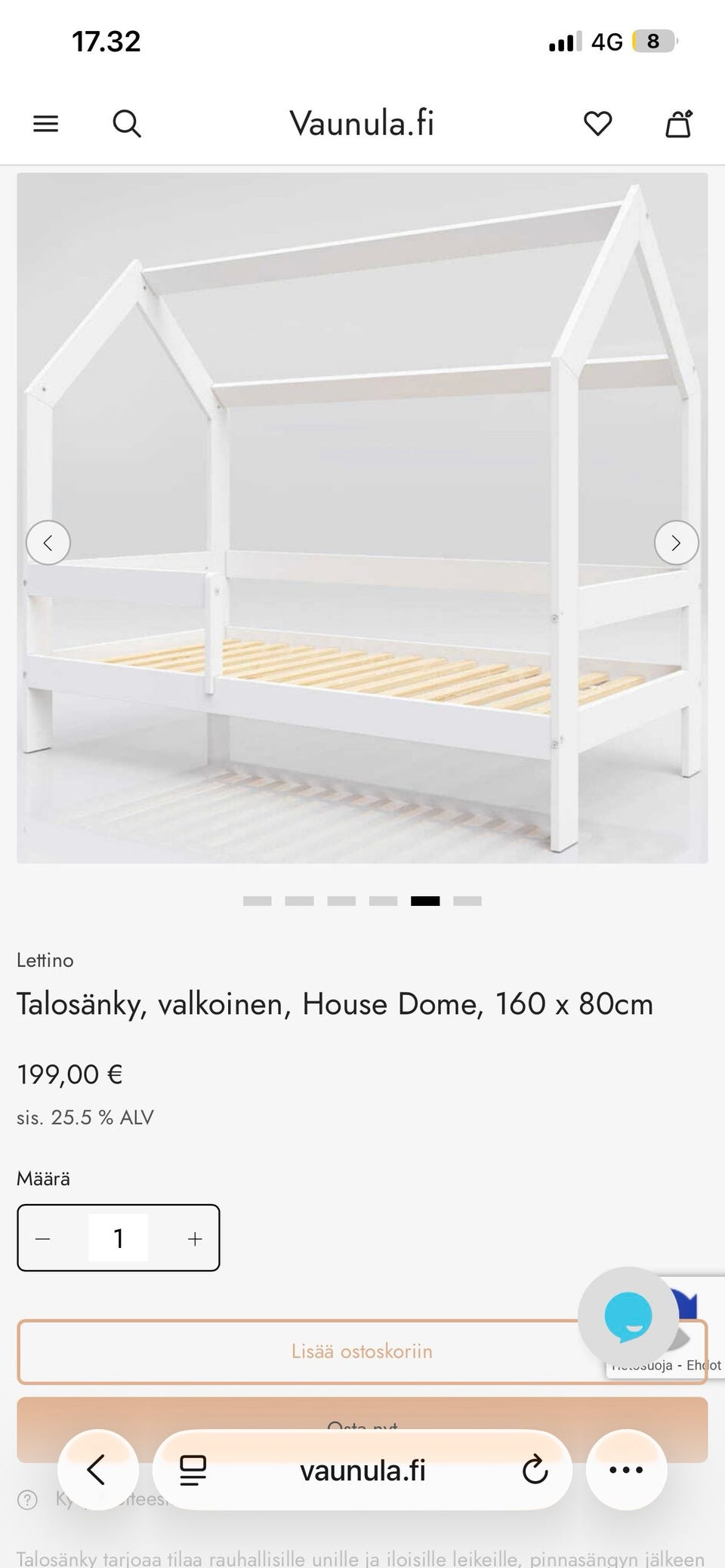Image resolution: width=725 pixels, height=1568 pixels.
Task: Tap the quantity field showing 1
Action: (x=119, y=1239)
